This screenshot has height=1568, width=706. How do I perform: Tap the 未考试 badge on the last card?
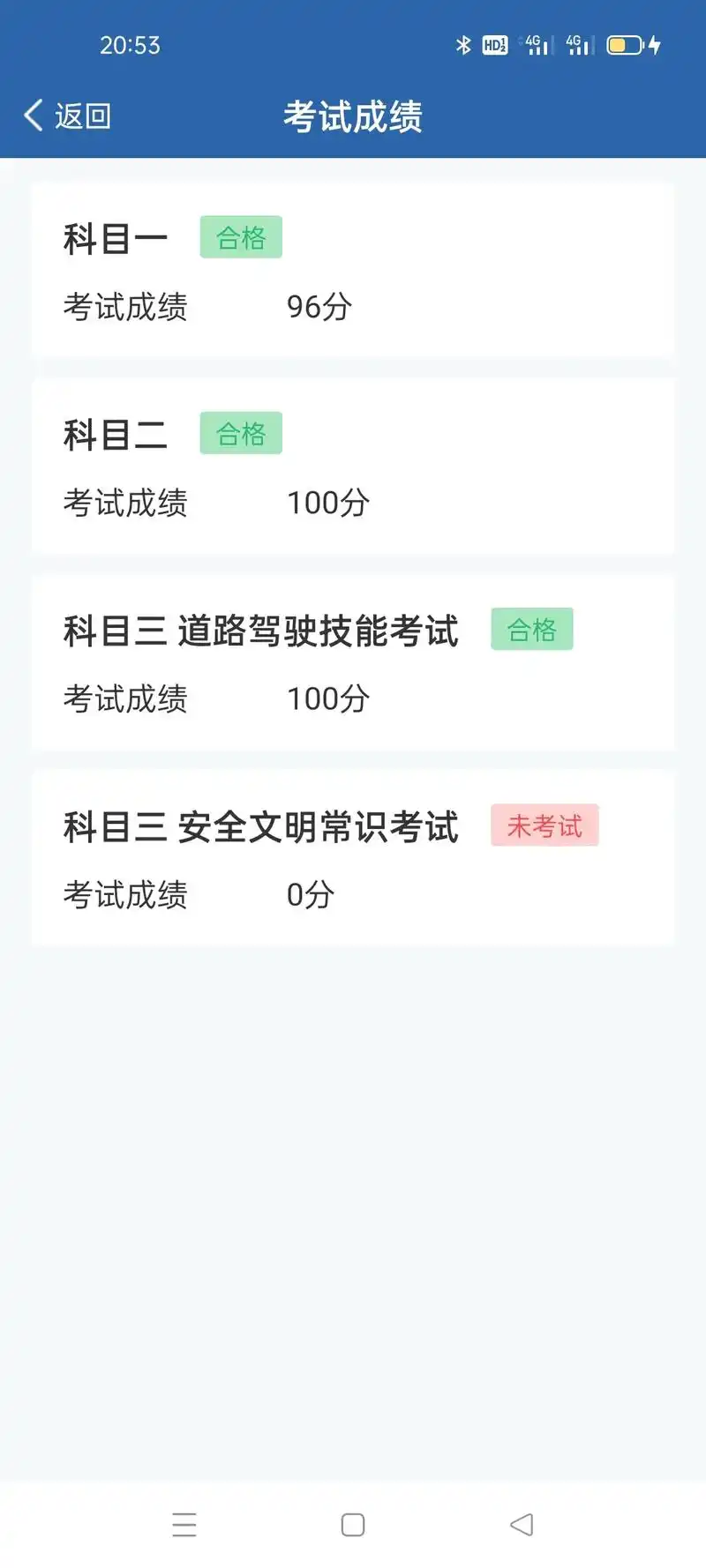tap(545, 825)
